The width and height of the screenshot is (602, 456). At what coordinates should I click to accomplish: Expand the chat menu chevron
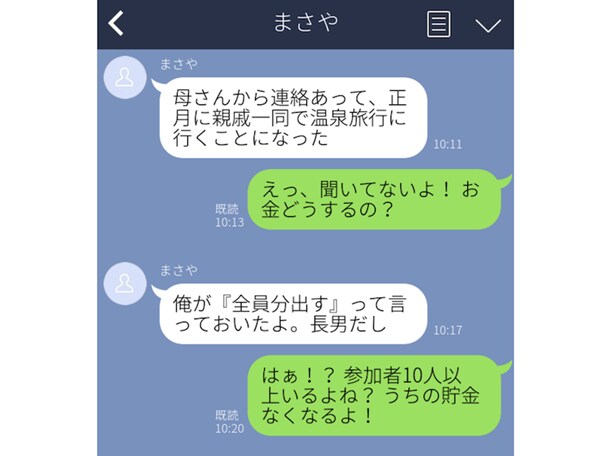pos(487,25)
